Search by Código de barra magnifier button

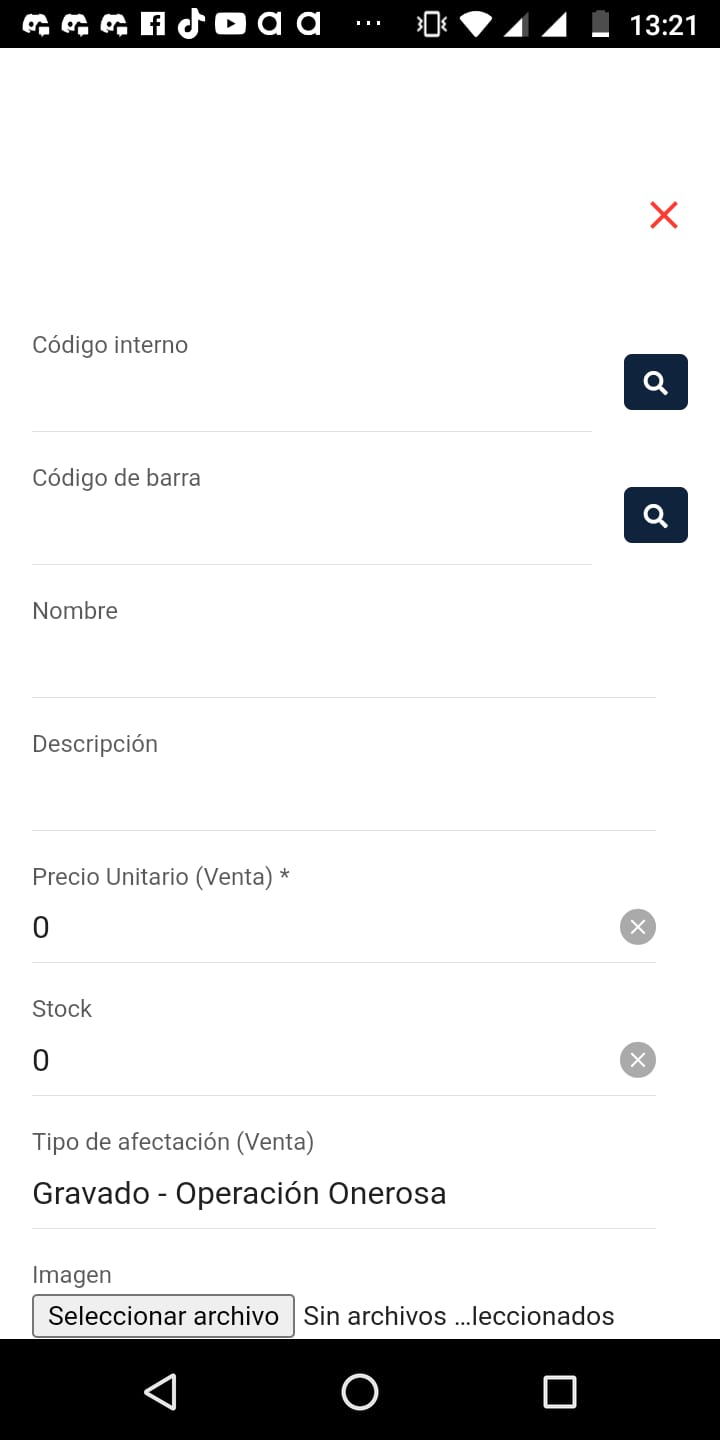(x=656, y=515)
